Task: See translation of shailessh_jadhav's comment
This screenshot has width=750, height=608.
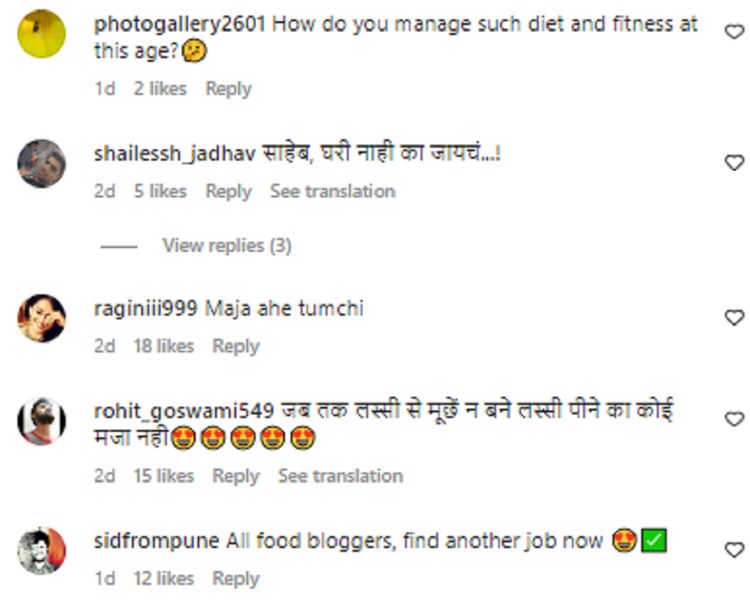Action: click(x=332, y=191)
